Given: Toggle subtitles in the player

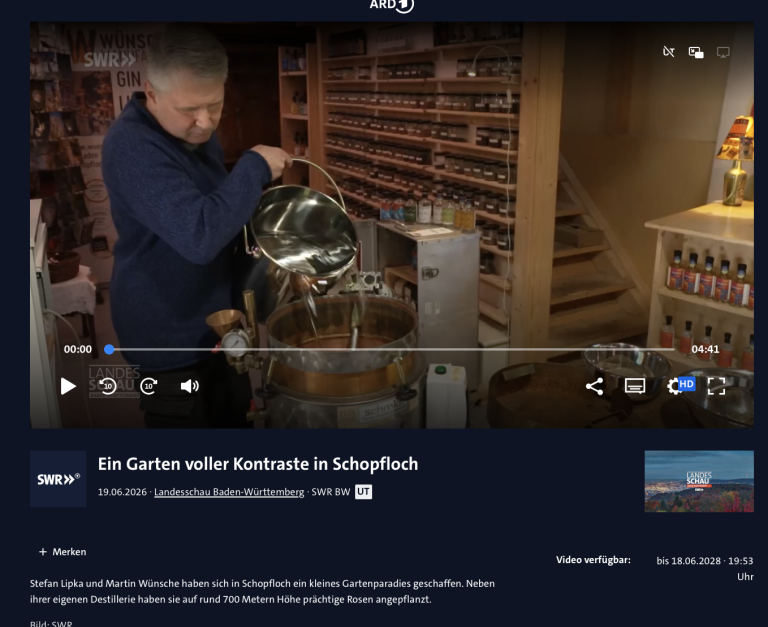Looking at the screenshot, I should [635, 386].
